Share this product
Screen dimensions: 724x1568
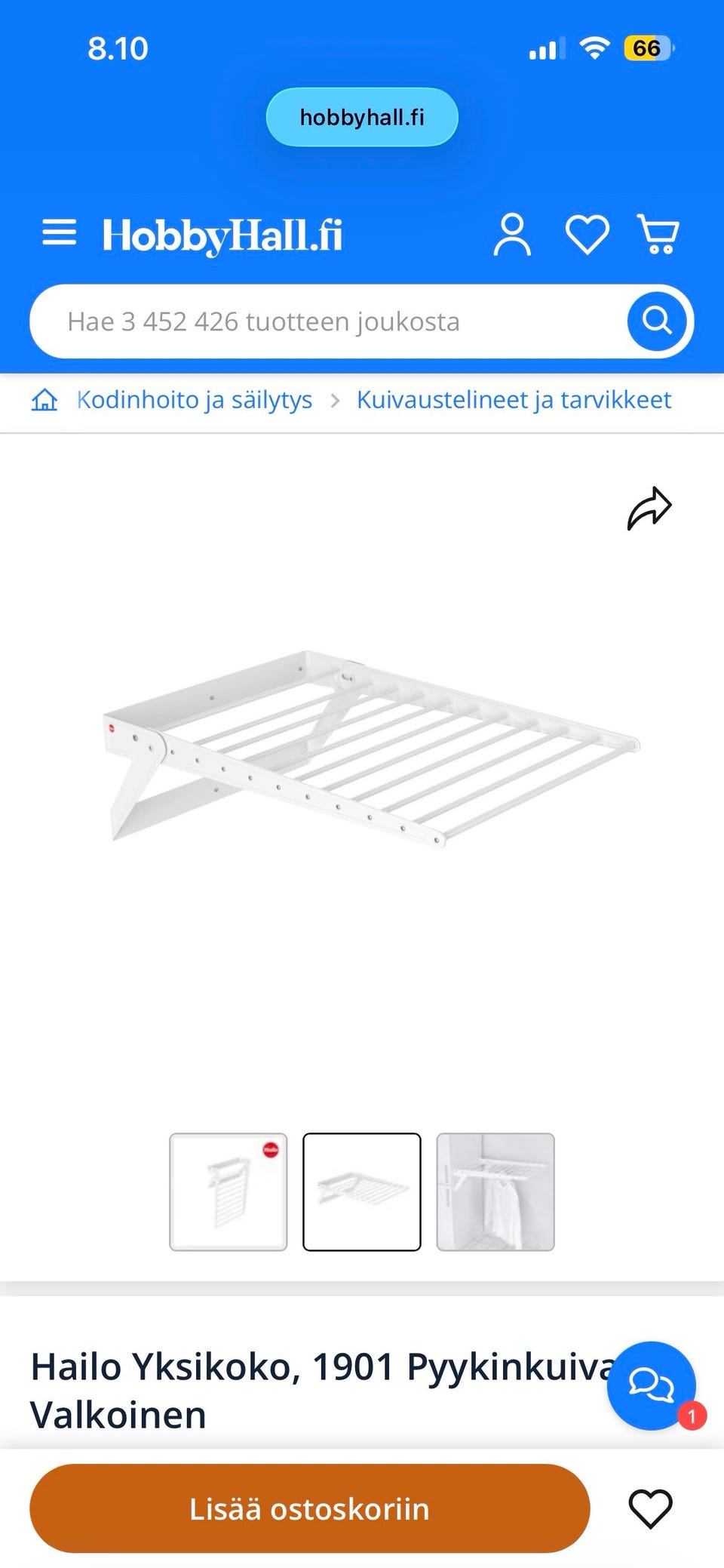(649, 509)
